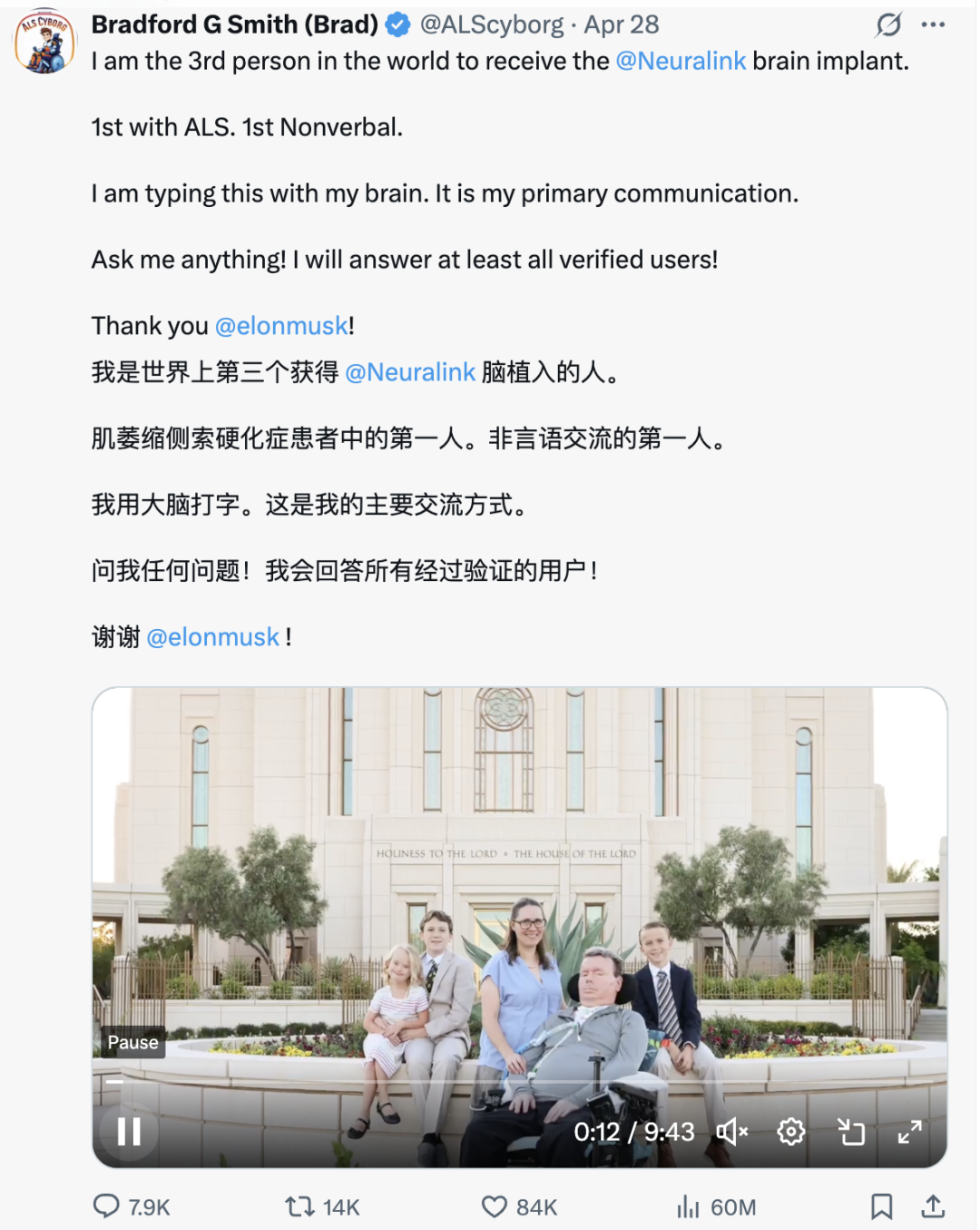Viewport: 980px width, 1230px height.
Task: Share this post
Action: tap(933, 1206)
